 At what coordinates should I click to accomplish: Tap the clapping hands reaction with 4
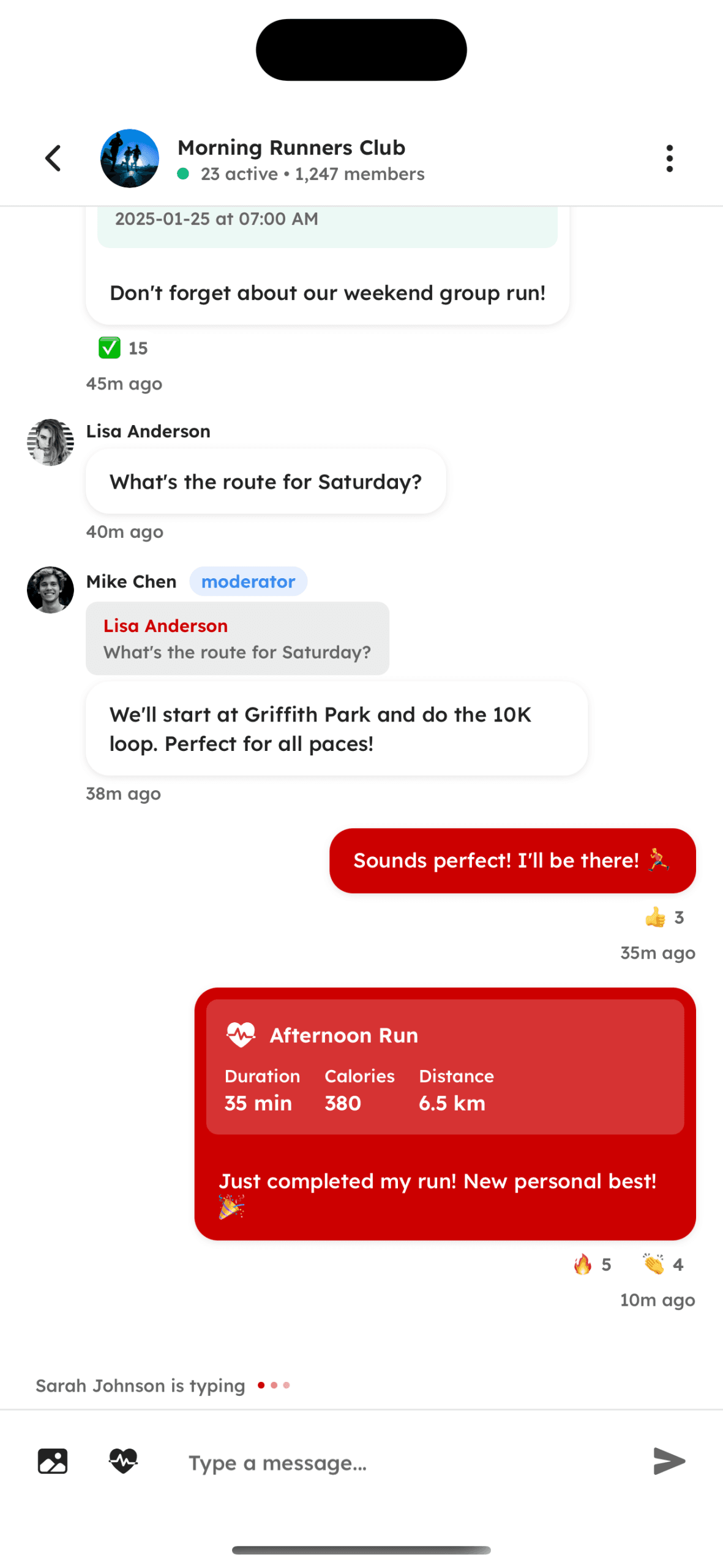tap(663, 1264)
